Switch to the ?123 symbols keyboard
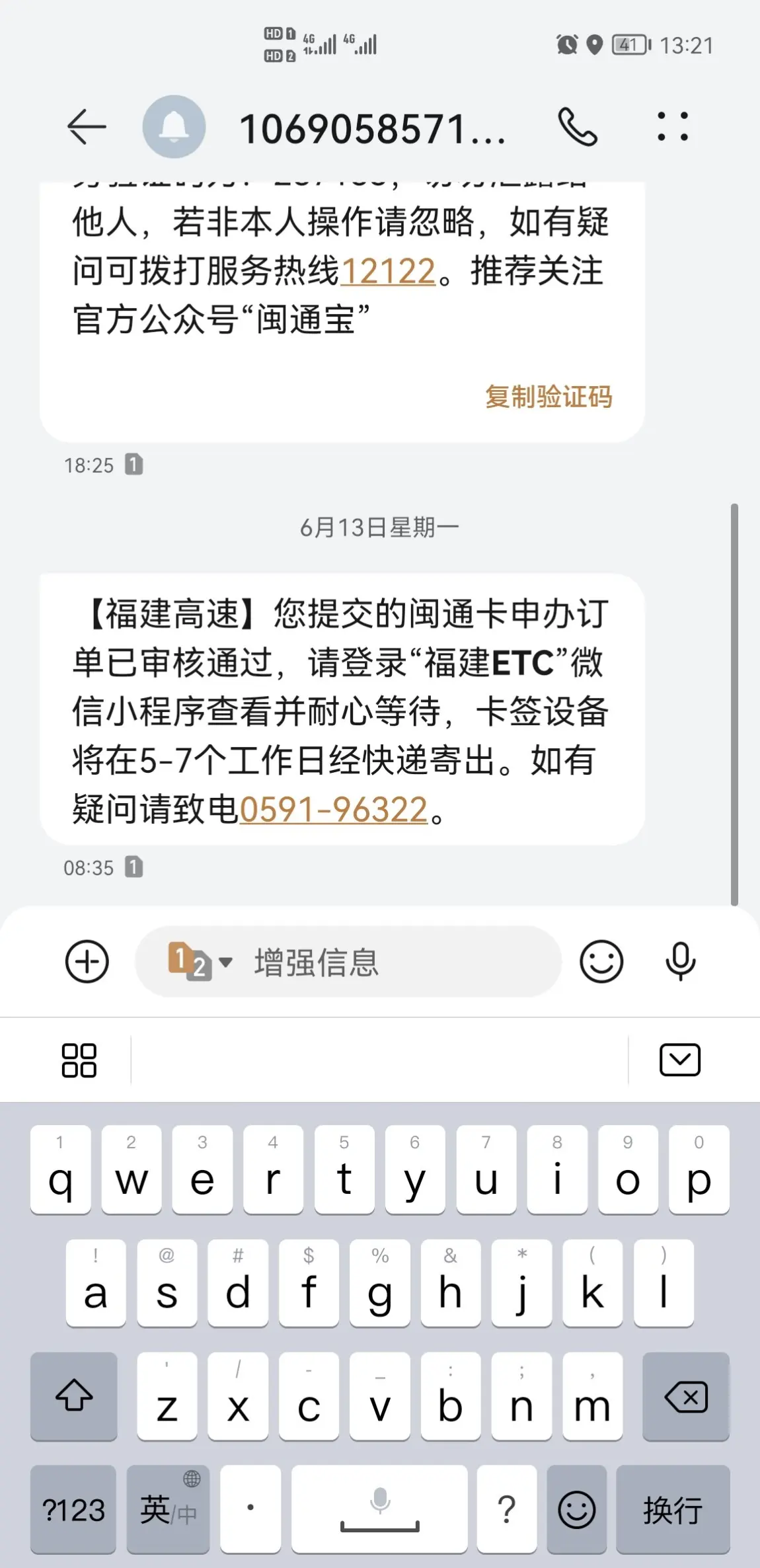The height and width of the screenshot is (1568, 760). (x=73, y=1509)
